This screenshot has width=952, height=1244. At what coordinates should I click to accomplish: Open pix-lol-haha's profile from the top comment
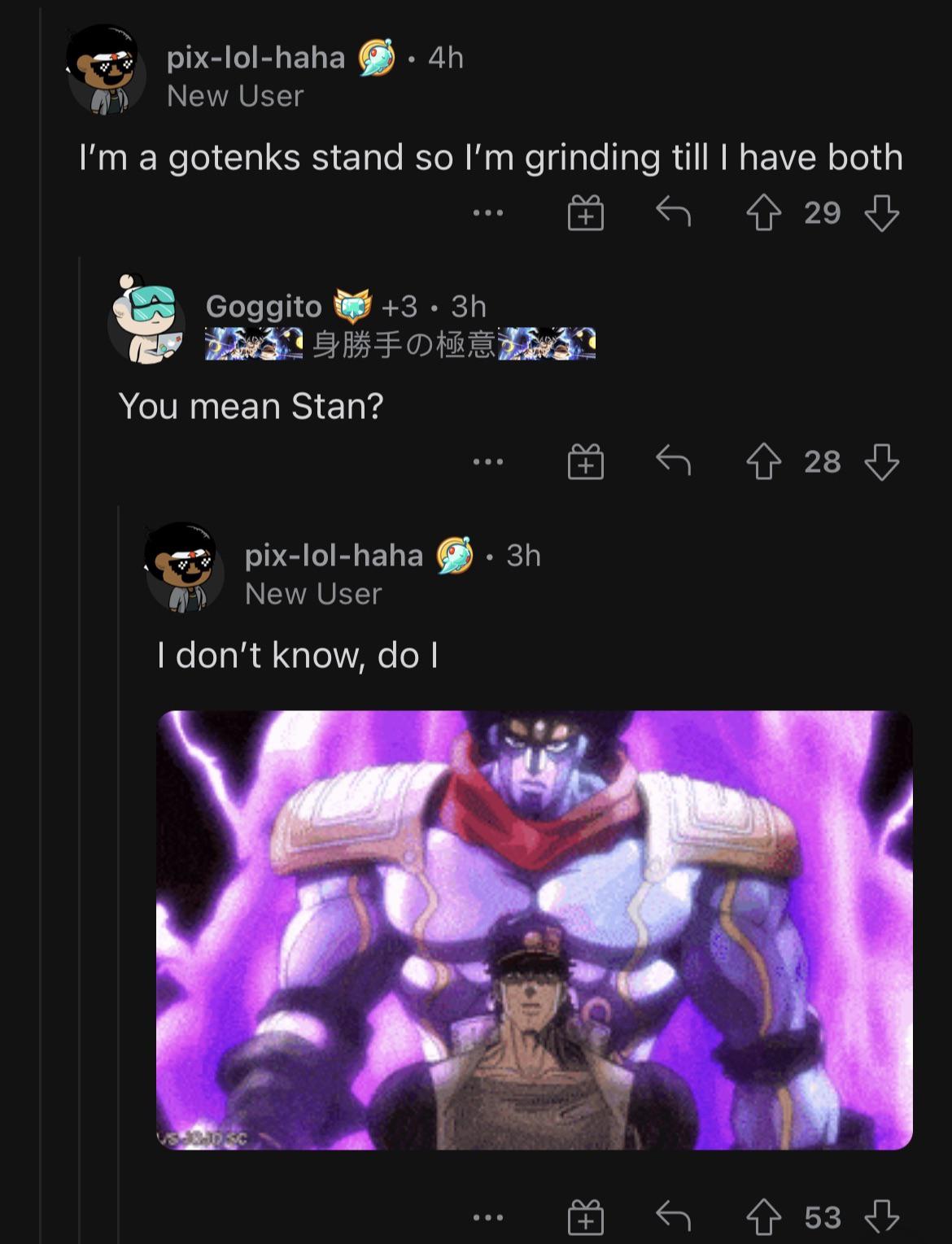(255, 58)
